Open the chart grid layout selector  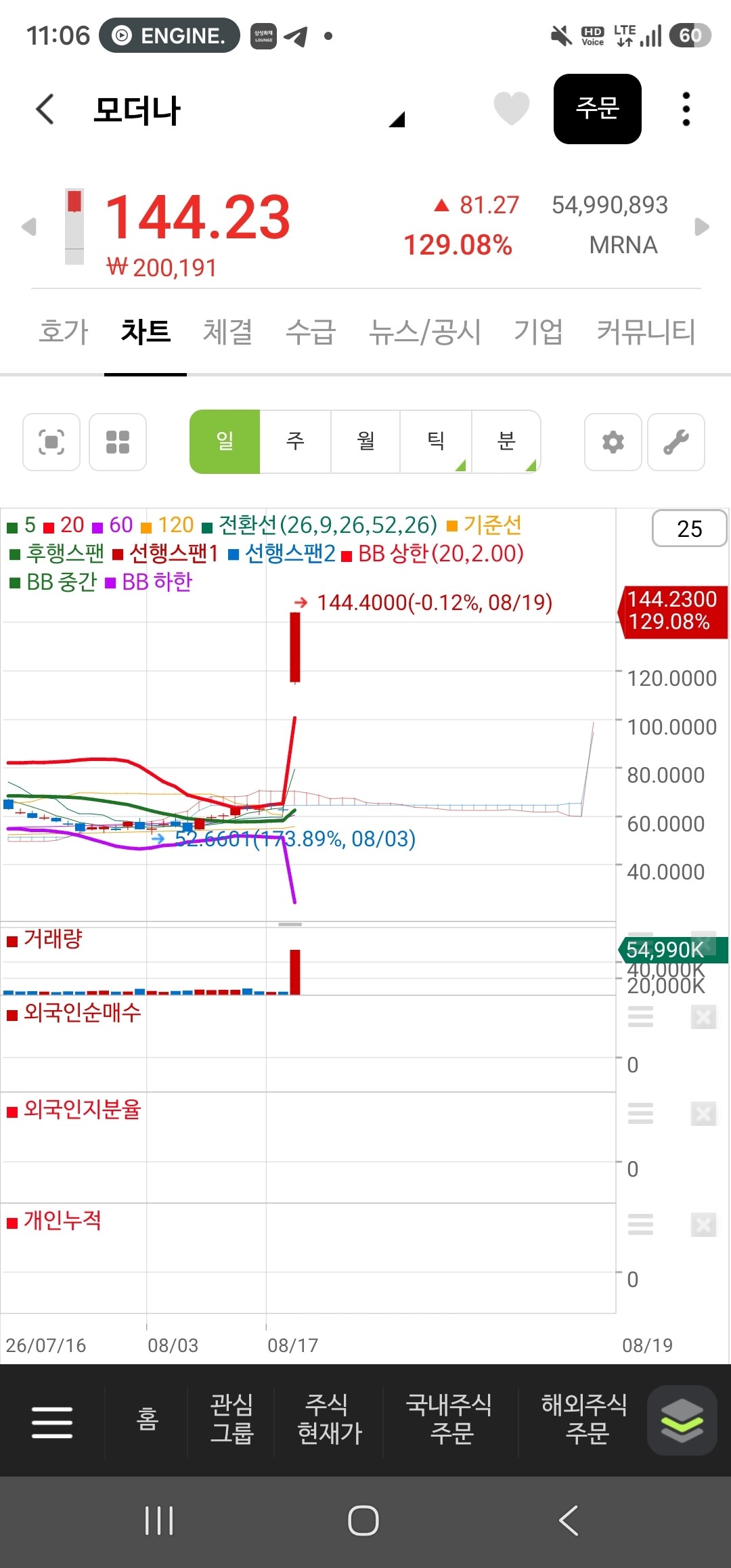pos(118,442)
